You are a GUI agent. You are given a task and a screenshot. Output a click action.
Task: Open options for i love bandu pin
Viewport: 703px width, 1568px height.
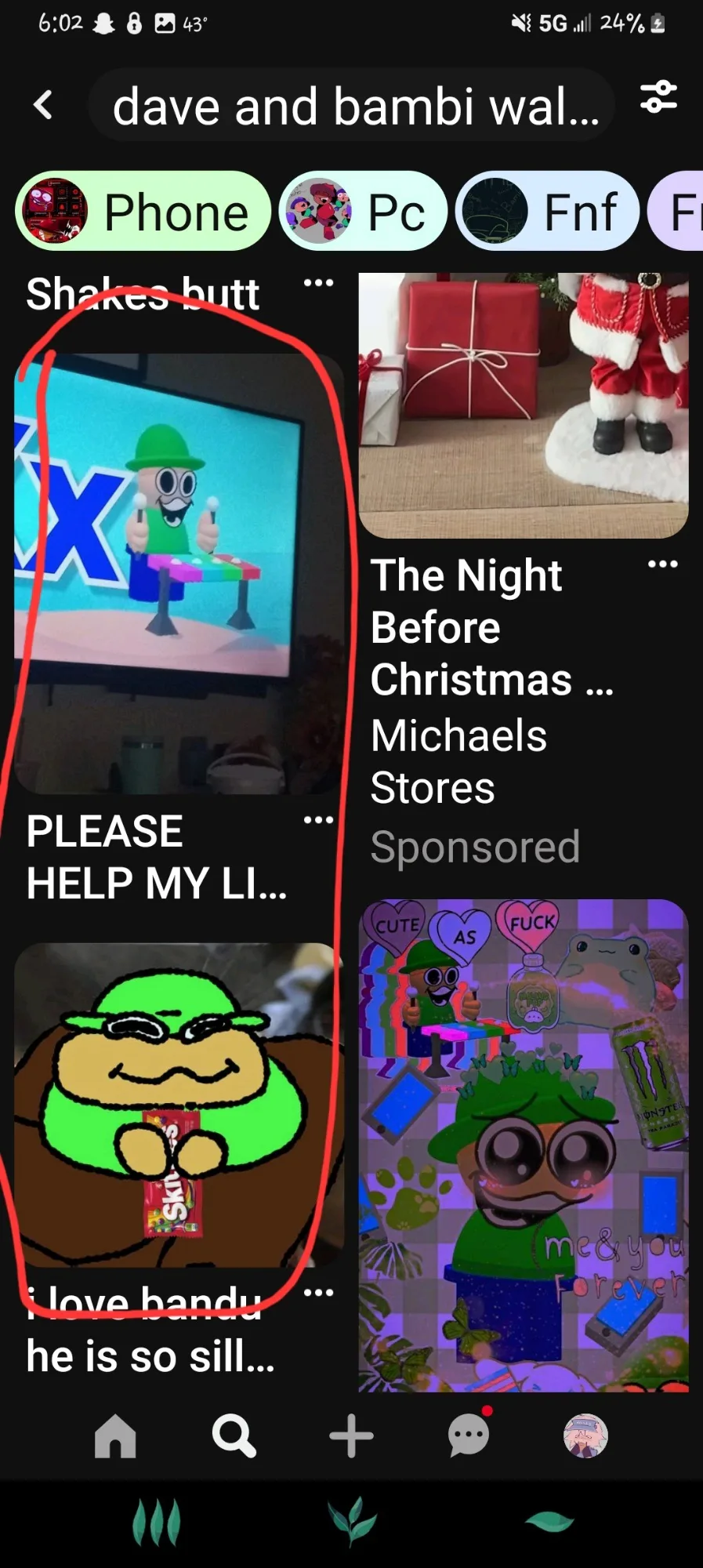[x=318, y=1292]
